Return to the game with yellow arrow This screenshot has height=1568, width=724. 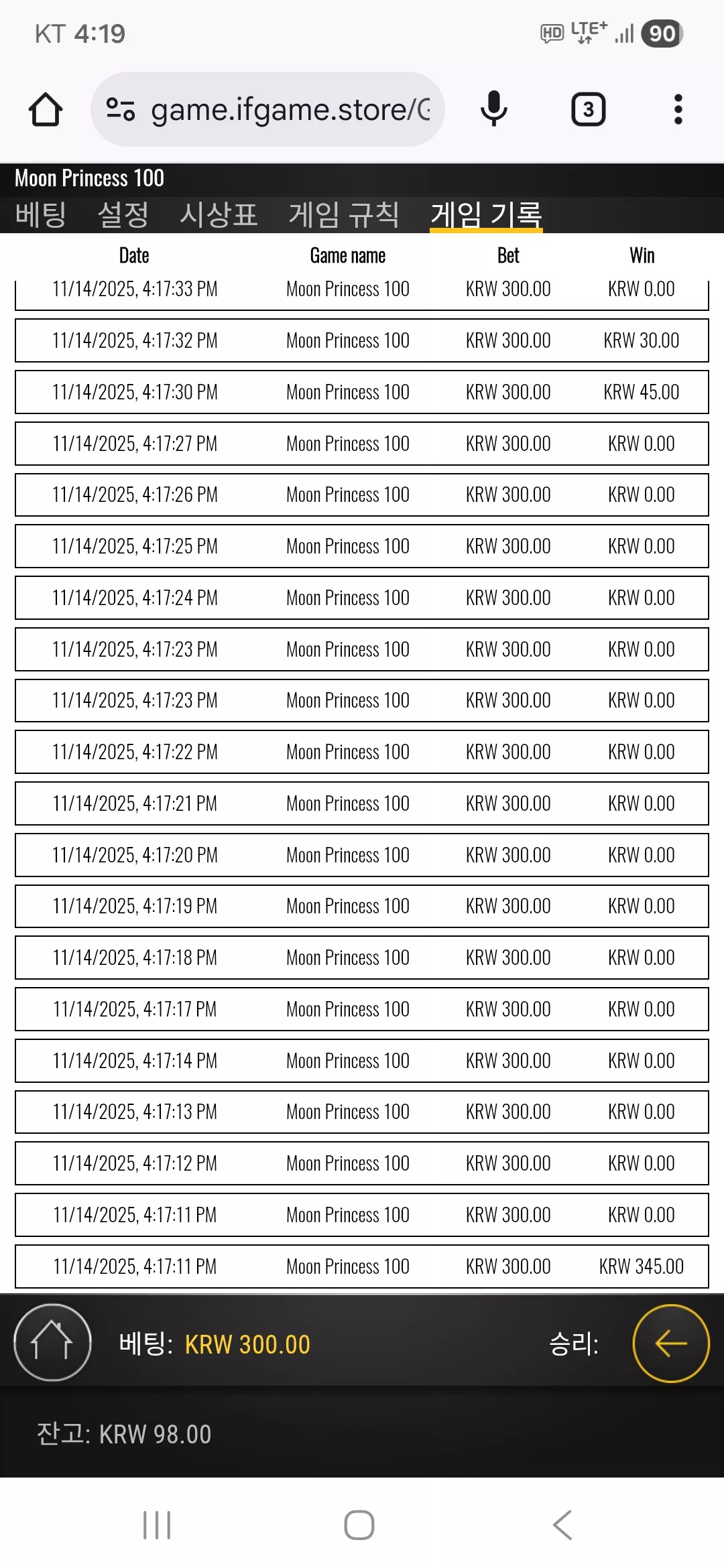pos(671,1343)
